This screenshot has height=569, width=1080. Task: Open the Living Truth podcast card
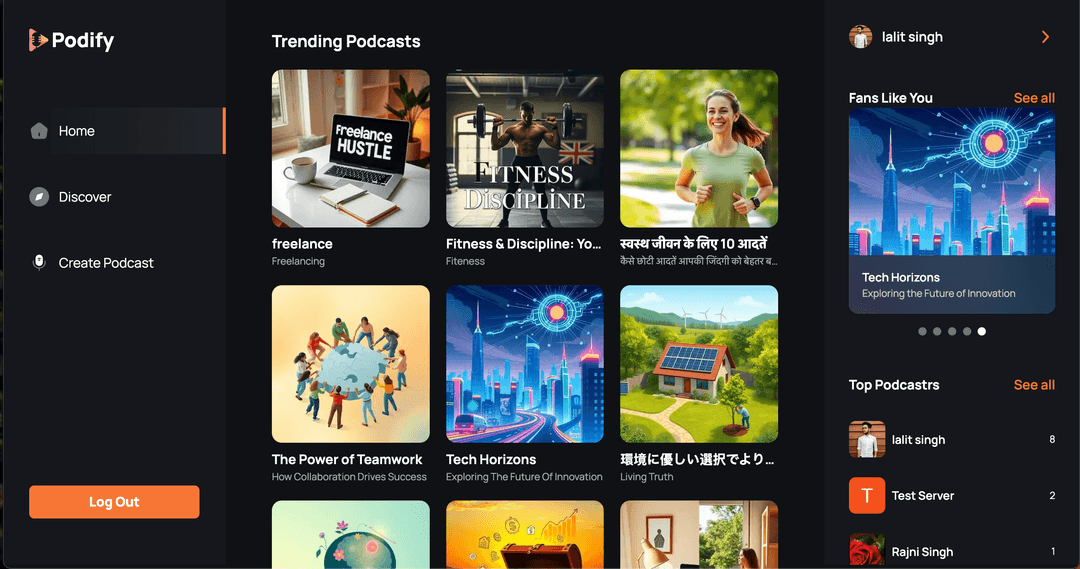click(x=698, y=364)
